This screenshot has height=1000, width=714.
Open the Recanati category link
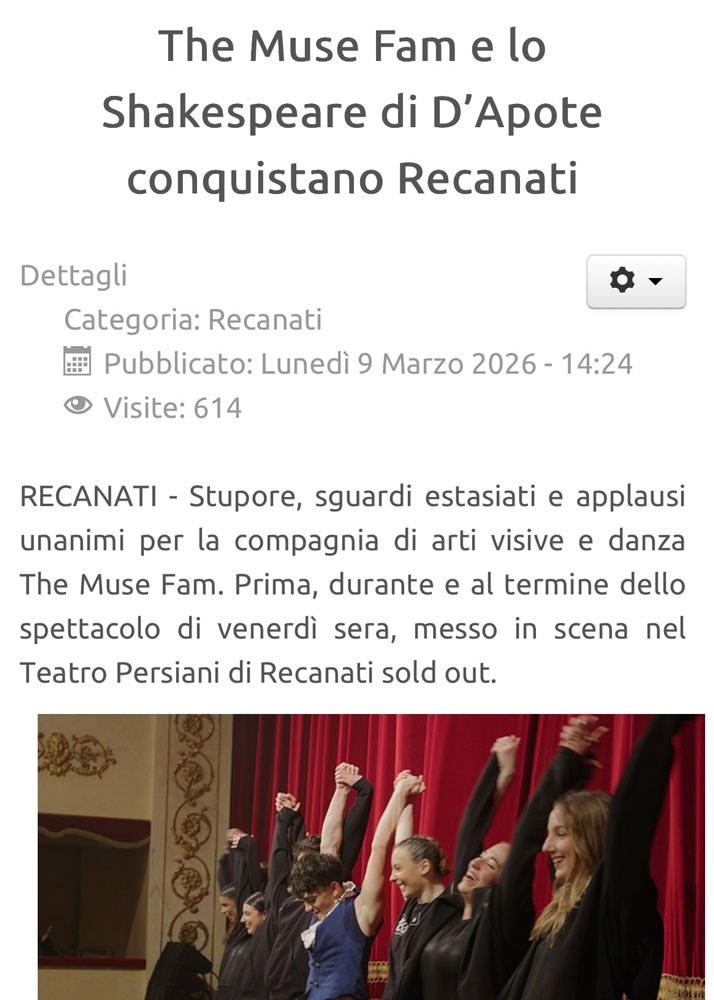265,320
